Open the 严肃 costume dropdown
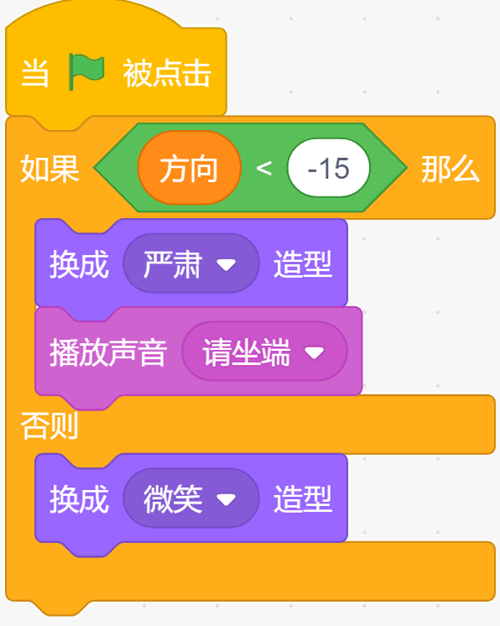 pos(191,264)
